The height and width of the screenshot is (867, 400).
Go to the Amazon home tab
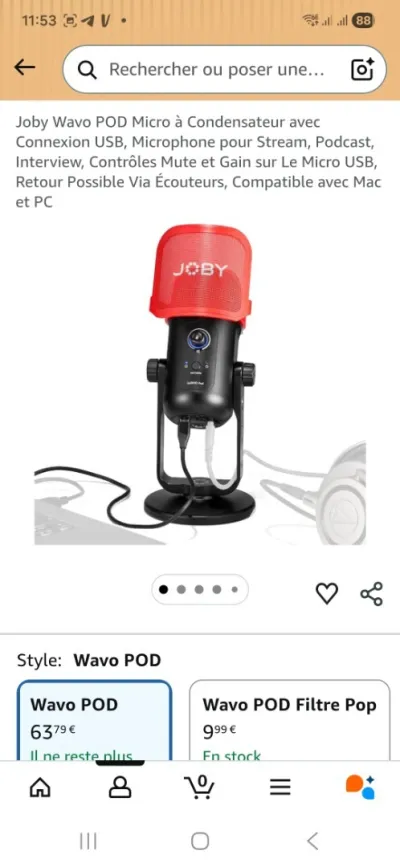click(x=40, y=787)
